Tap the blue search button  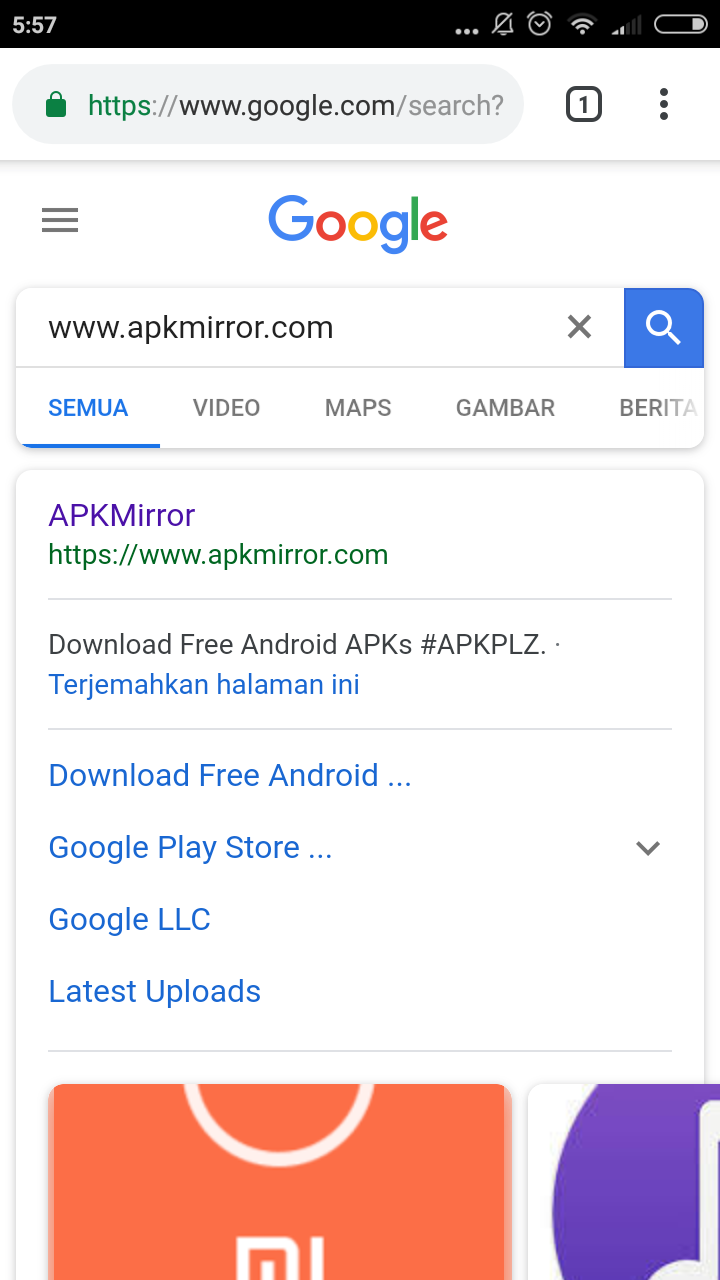click(663, 327)
